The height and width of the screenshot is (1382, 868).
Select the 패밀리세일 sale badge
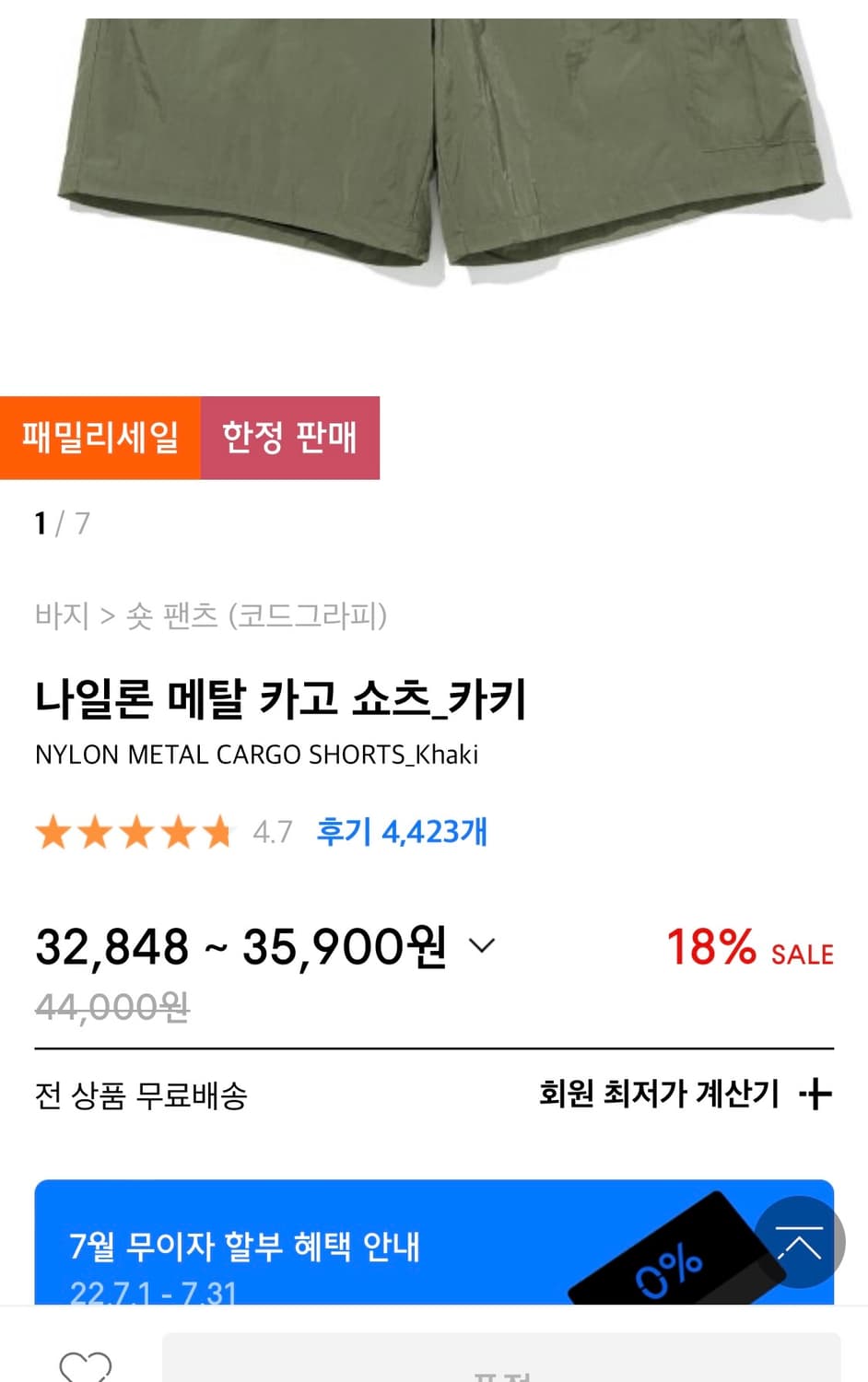[100, 439]
